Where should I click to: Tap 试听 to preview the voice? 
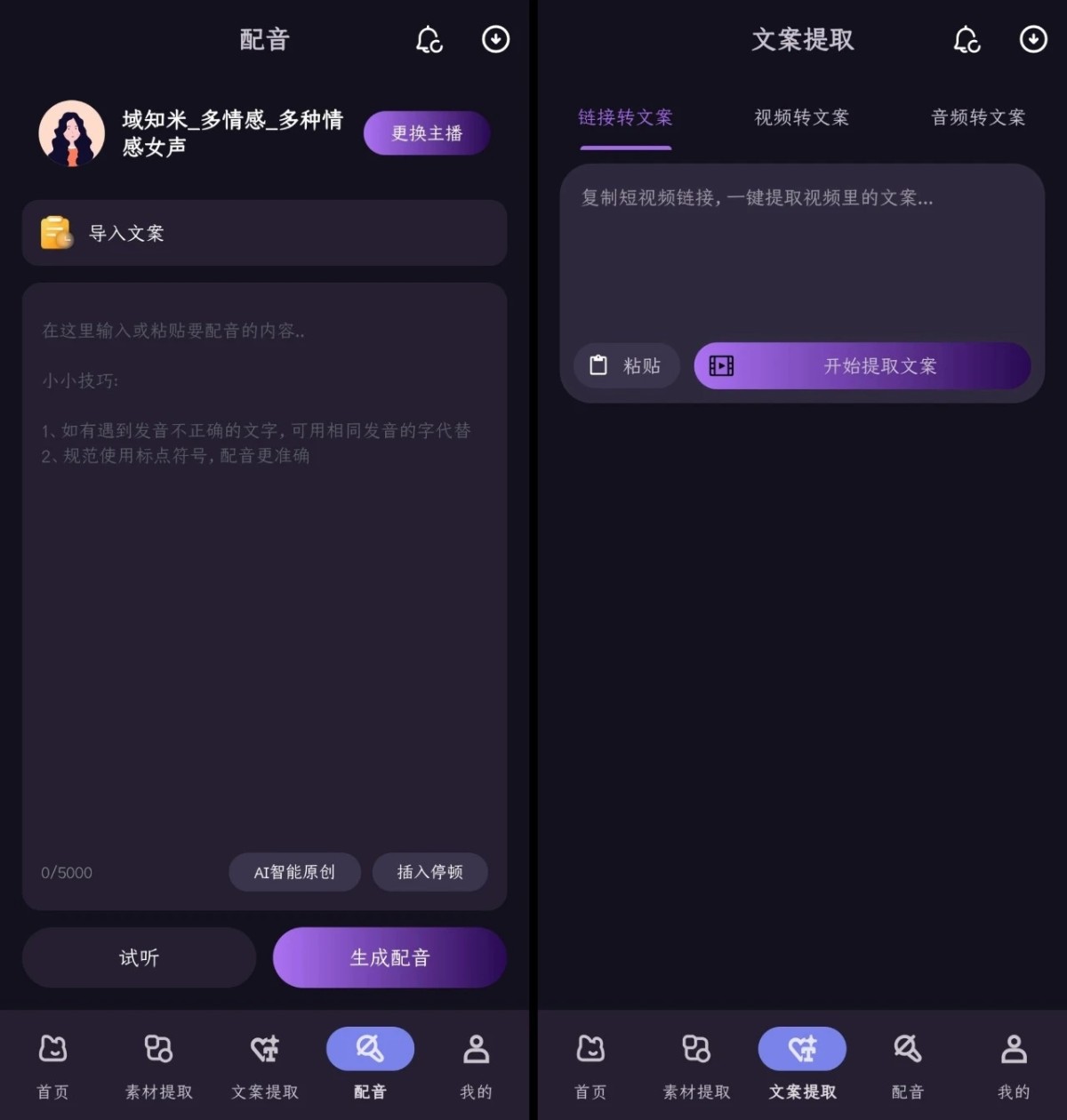[140, 957]
